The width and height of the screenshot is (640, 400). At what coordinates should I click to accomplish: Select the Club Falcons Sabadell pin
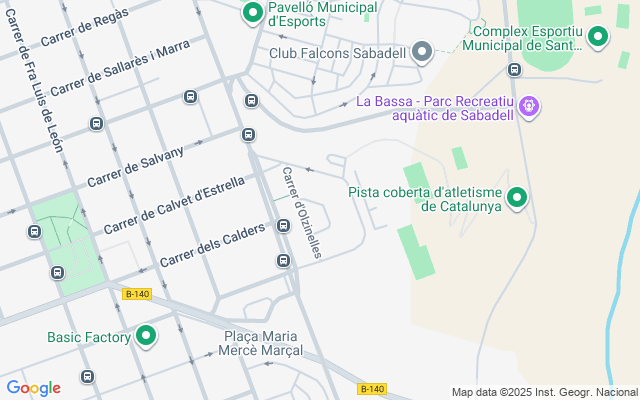(422, 52)
